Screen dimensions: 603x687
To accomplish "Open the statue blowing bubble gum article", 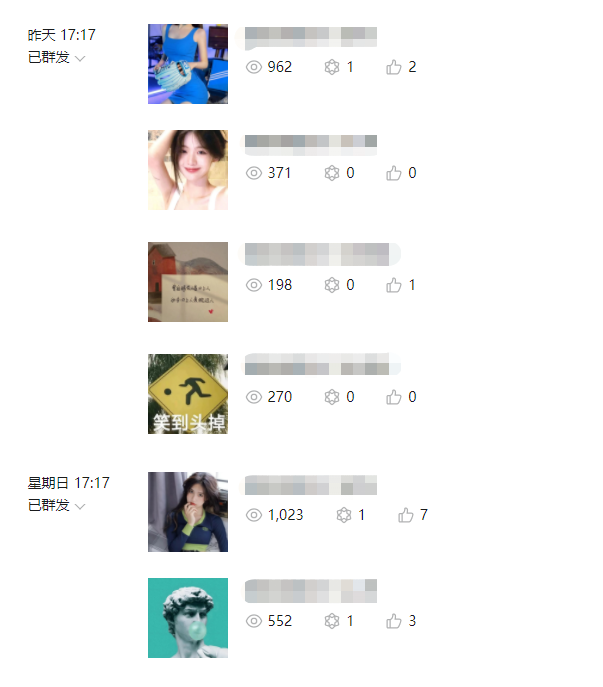I will (188, 618).
